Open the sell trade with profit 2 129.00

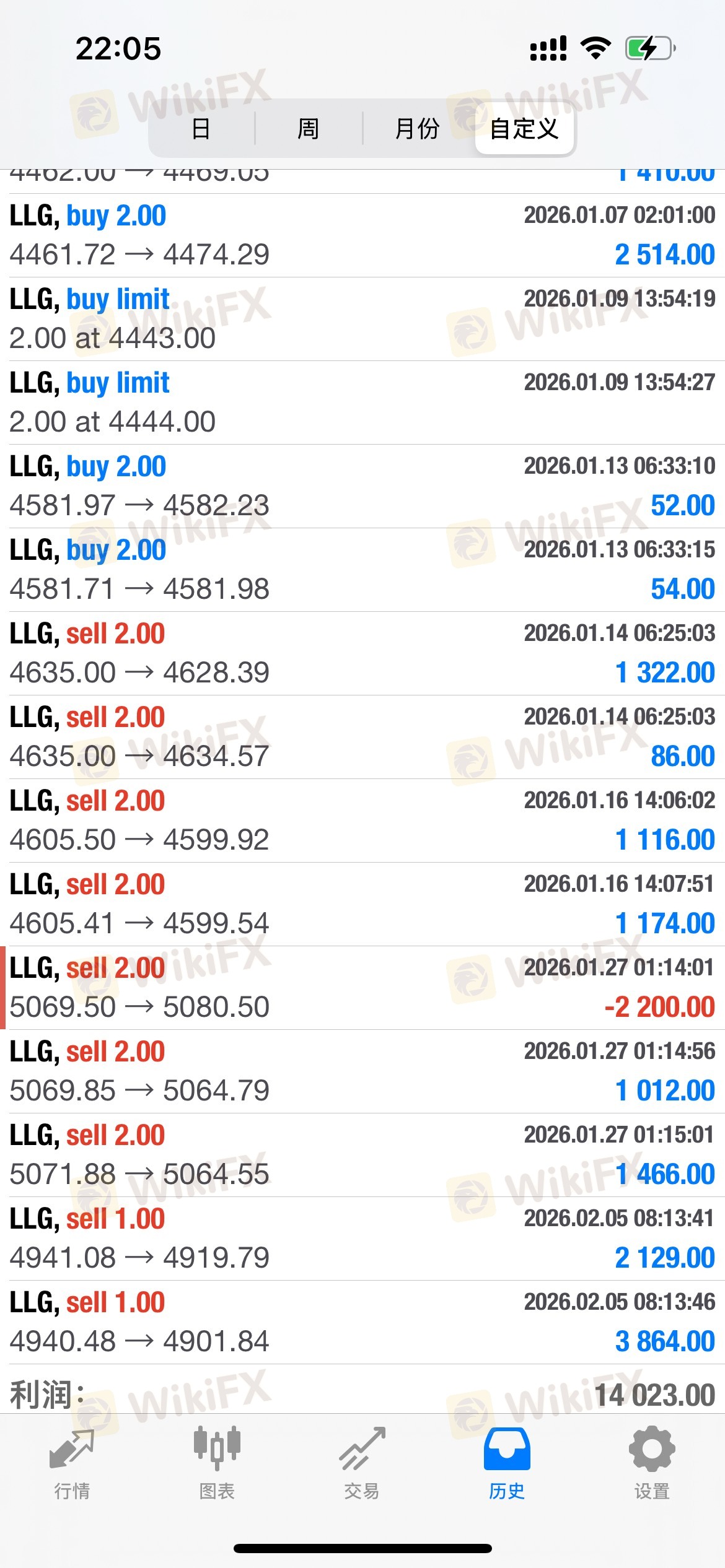click(x=362, y=1239)
